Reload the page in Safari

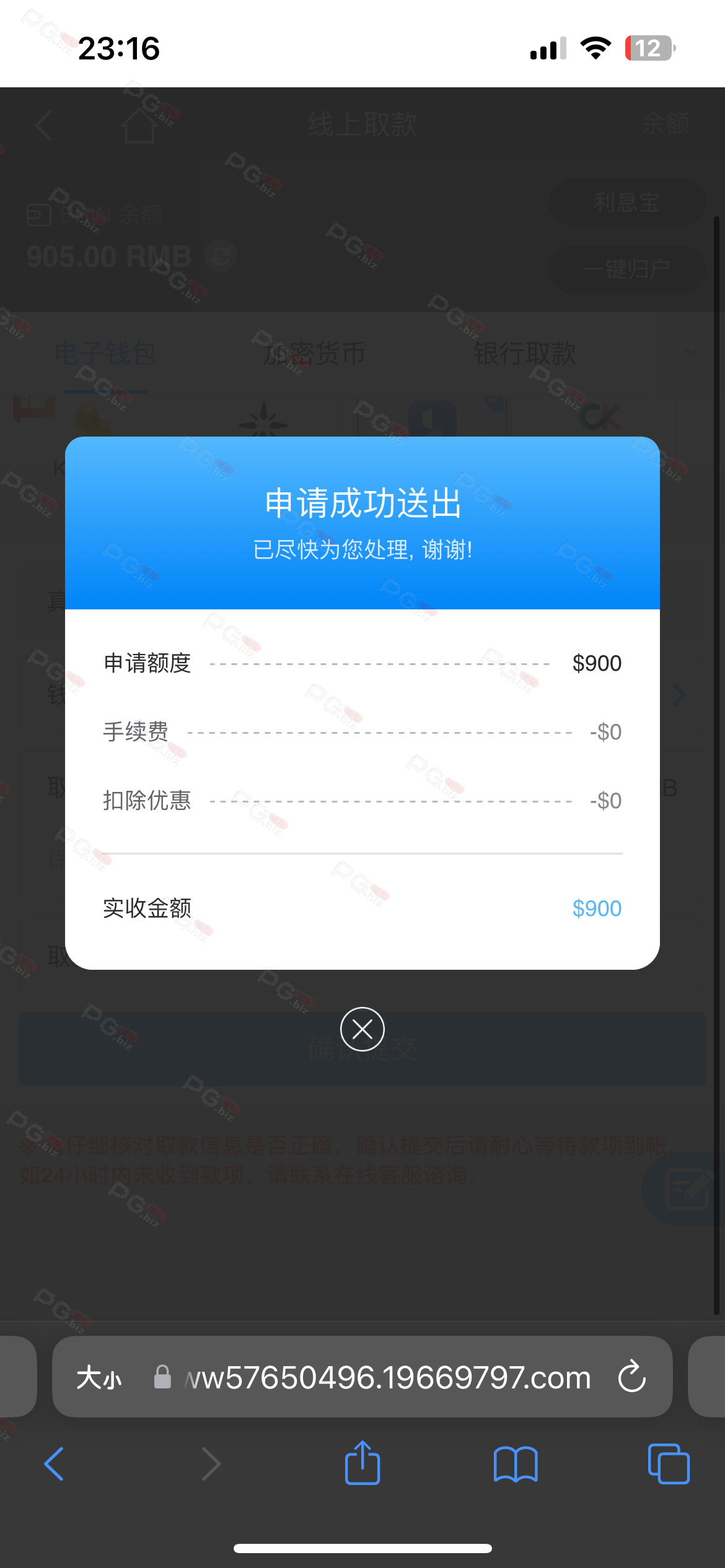coord(631,1377)
